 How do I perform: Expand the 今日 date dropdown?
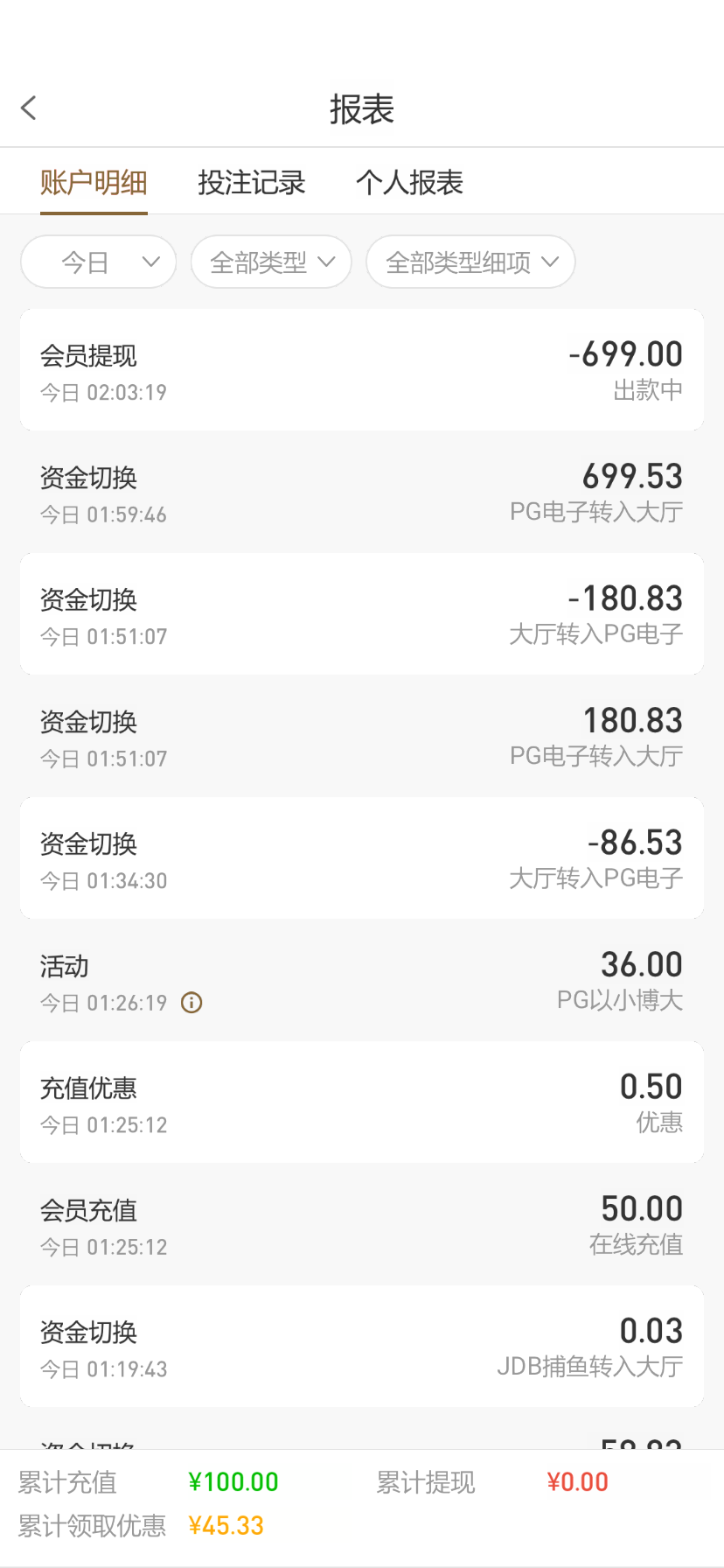99,262
